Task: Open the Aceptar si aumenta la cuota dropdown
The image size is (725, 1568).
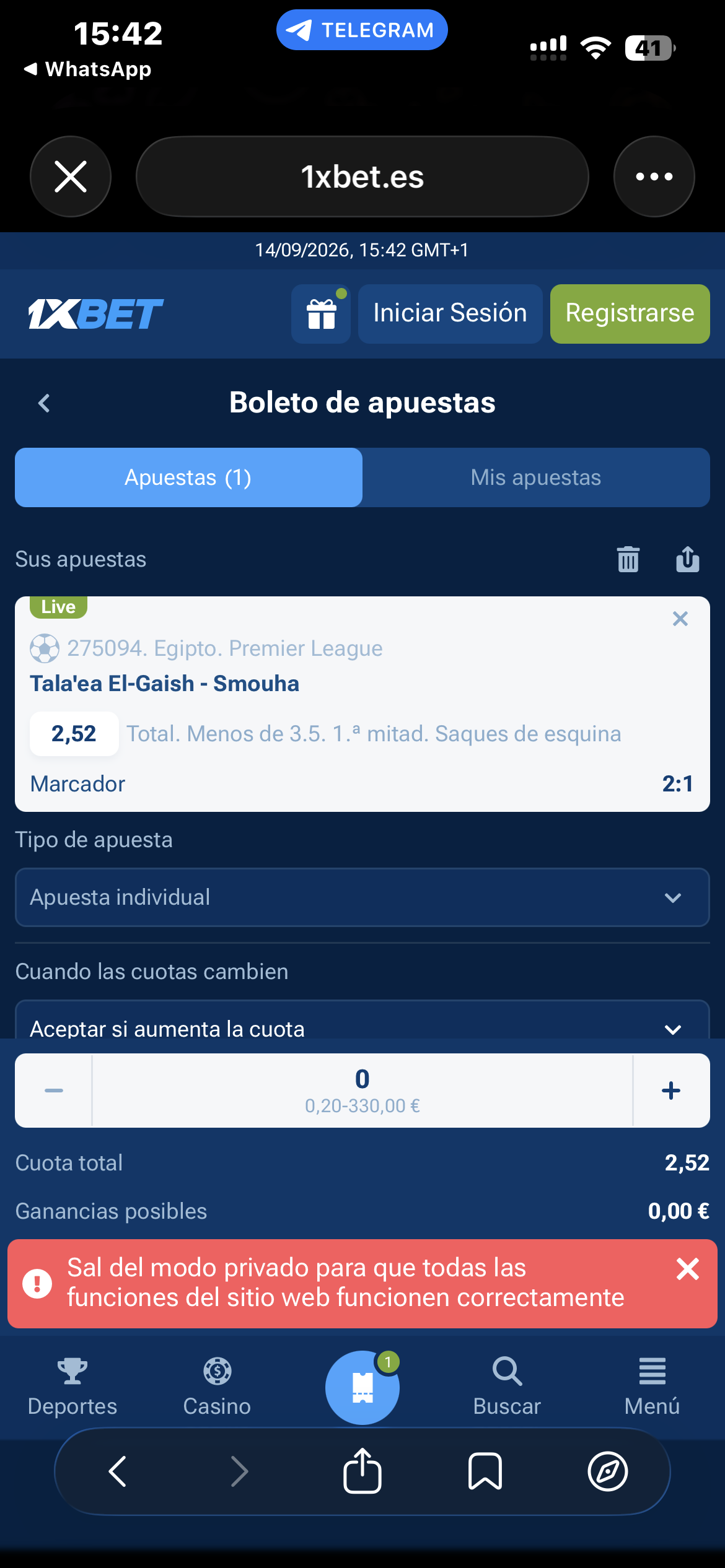Action: (x=362, y=1021)
